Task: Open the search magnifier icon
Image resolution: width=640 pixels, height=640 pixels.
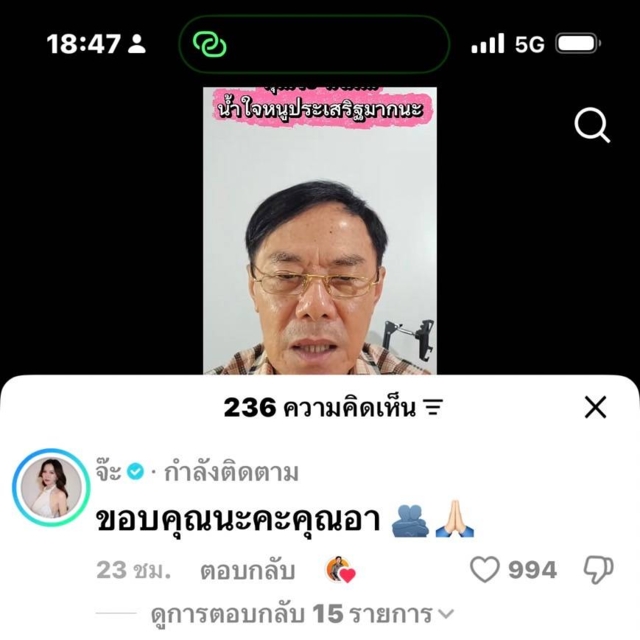Action: click(x=592, y=126)
